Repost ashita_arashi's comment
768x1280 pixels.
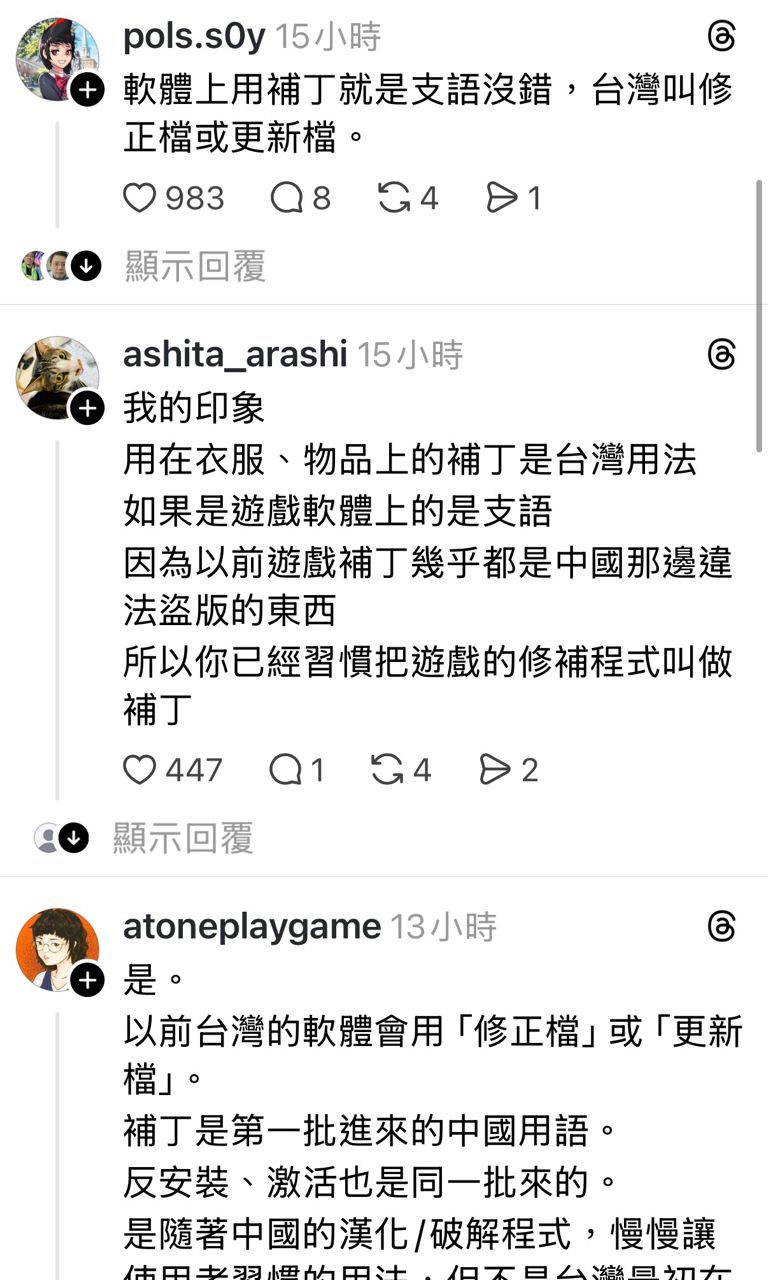click(388, 770)
